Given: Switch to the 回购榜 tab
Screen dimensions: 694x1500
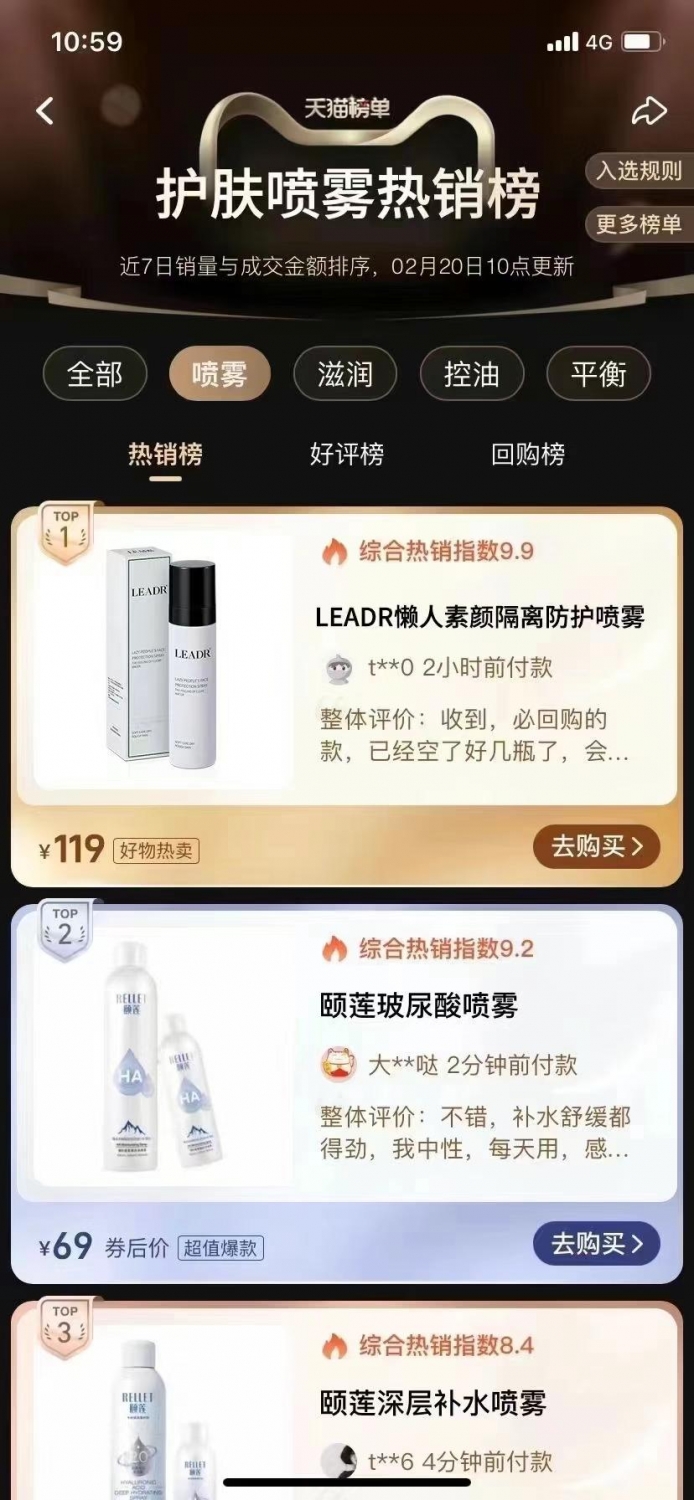Looking at the screenshot, I should pos(528,455).
